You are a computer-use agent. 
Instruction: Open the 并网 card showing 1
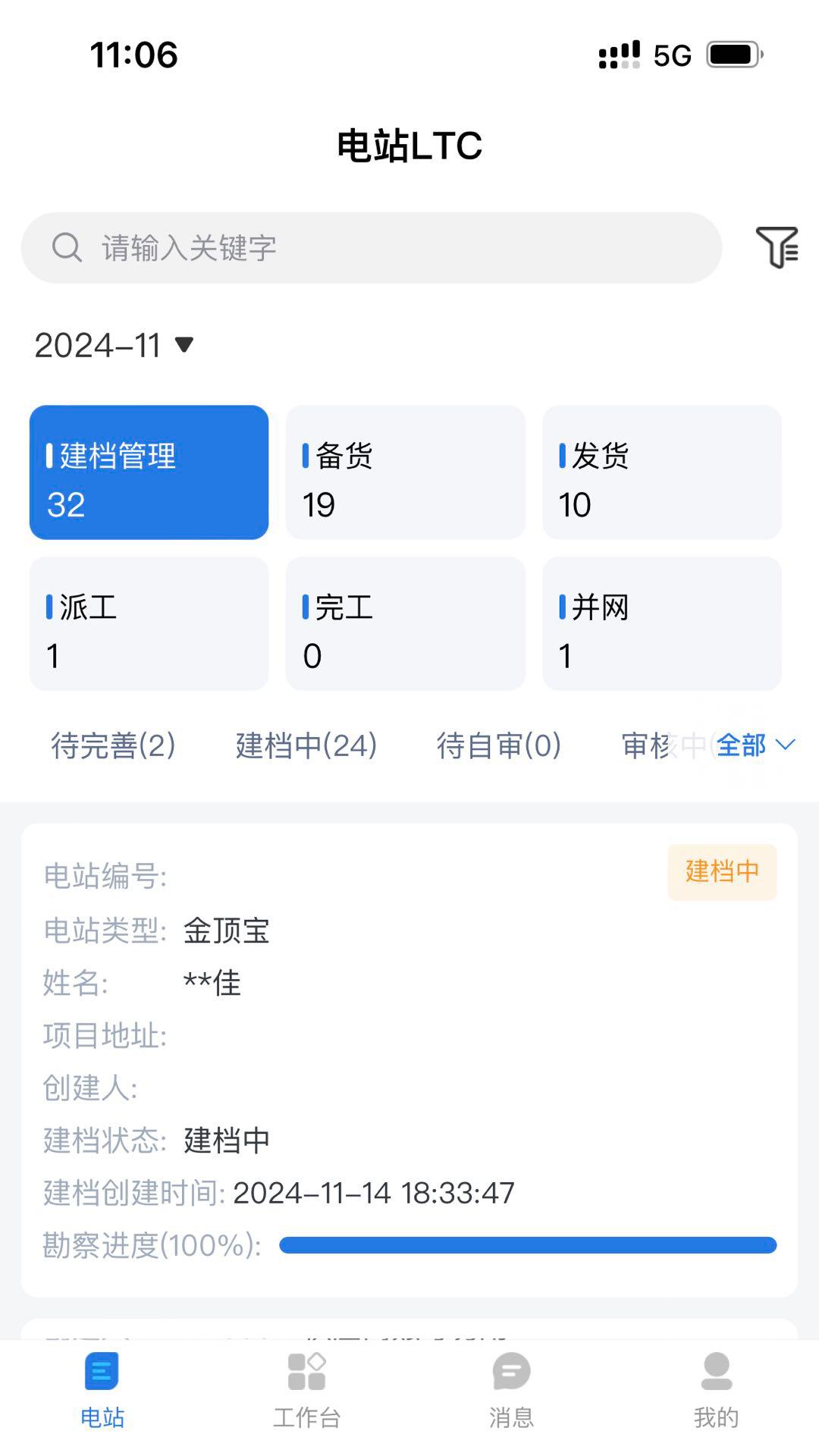662,623
